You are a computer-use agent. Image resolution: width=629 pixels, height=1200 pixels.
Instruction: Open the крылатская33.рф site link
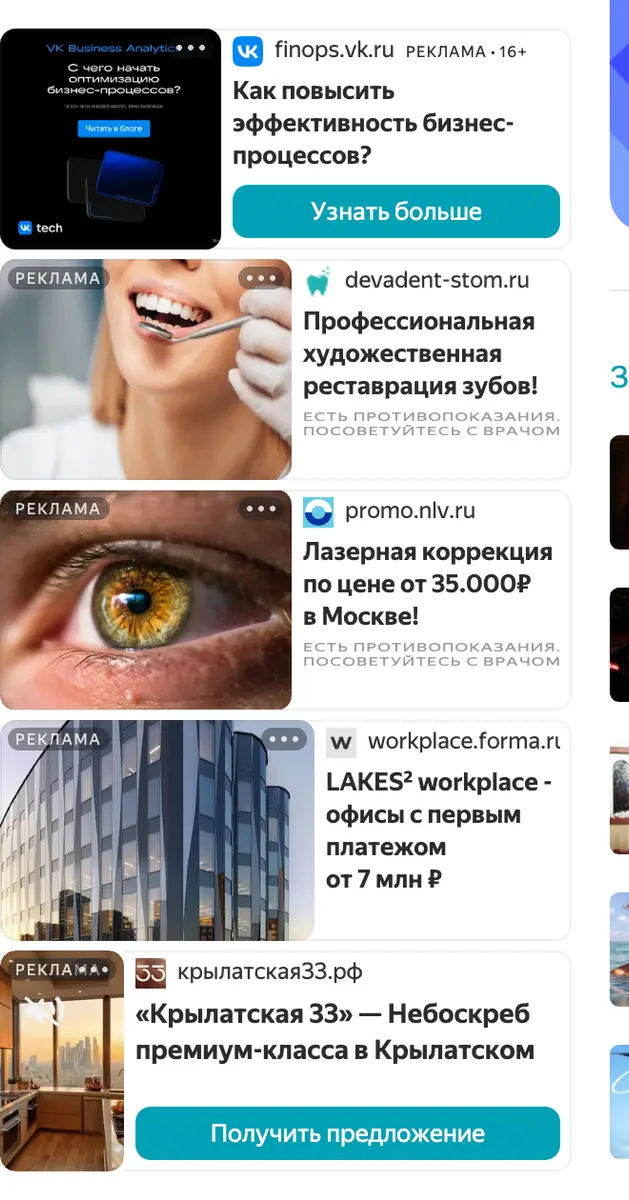point(269,971)
